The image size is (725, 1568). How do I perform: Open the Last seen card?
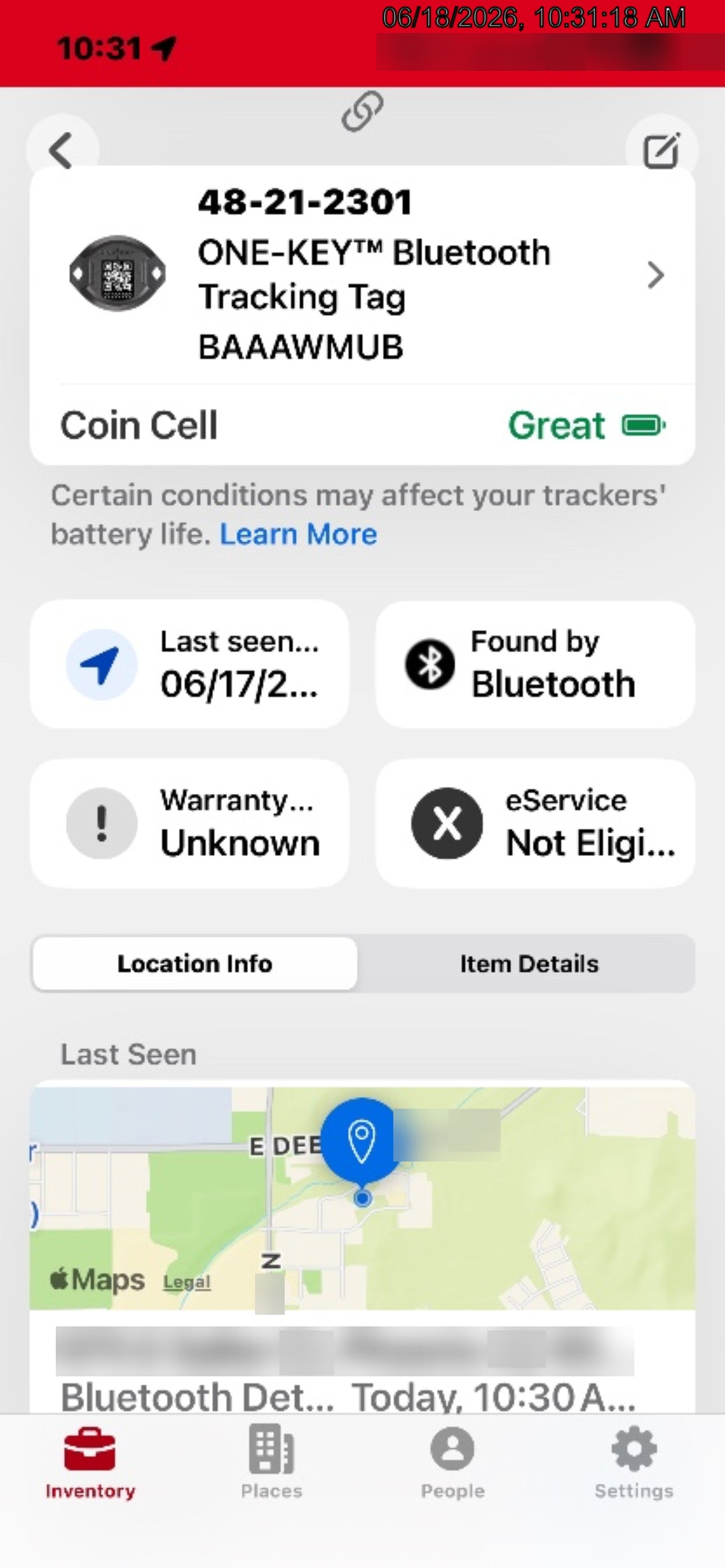[189, 664]
